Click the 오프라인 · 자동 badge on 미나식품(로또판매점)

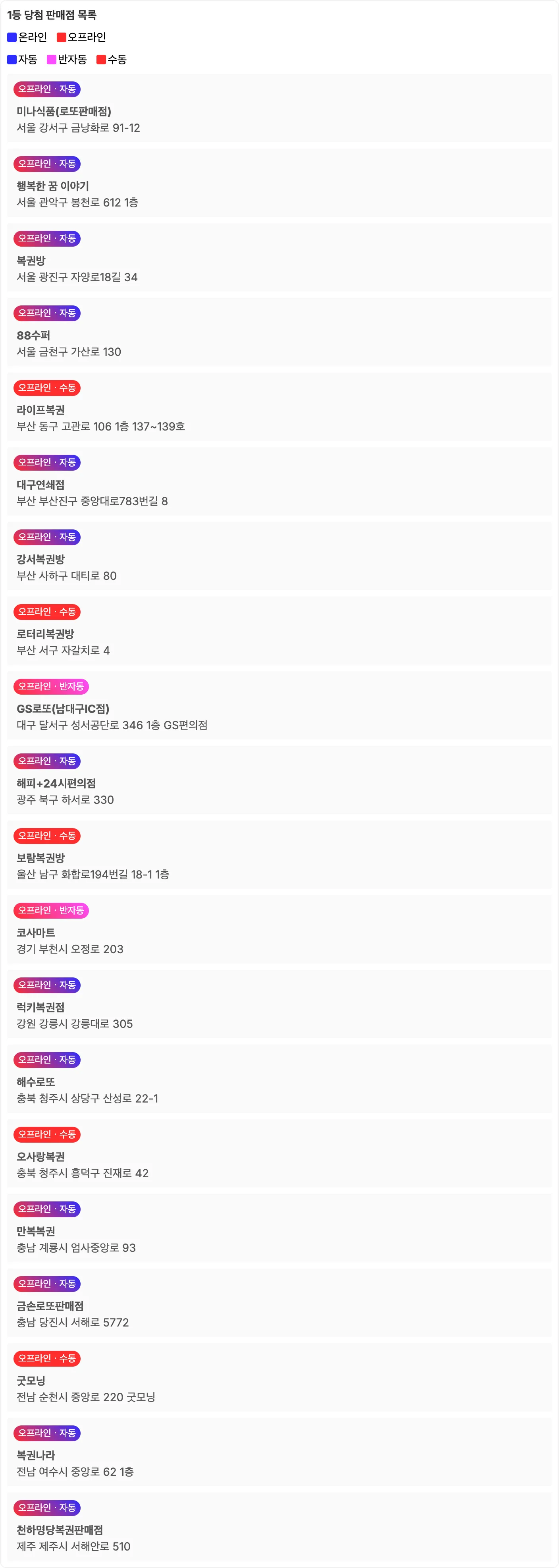[46, 88]
